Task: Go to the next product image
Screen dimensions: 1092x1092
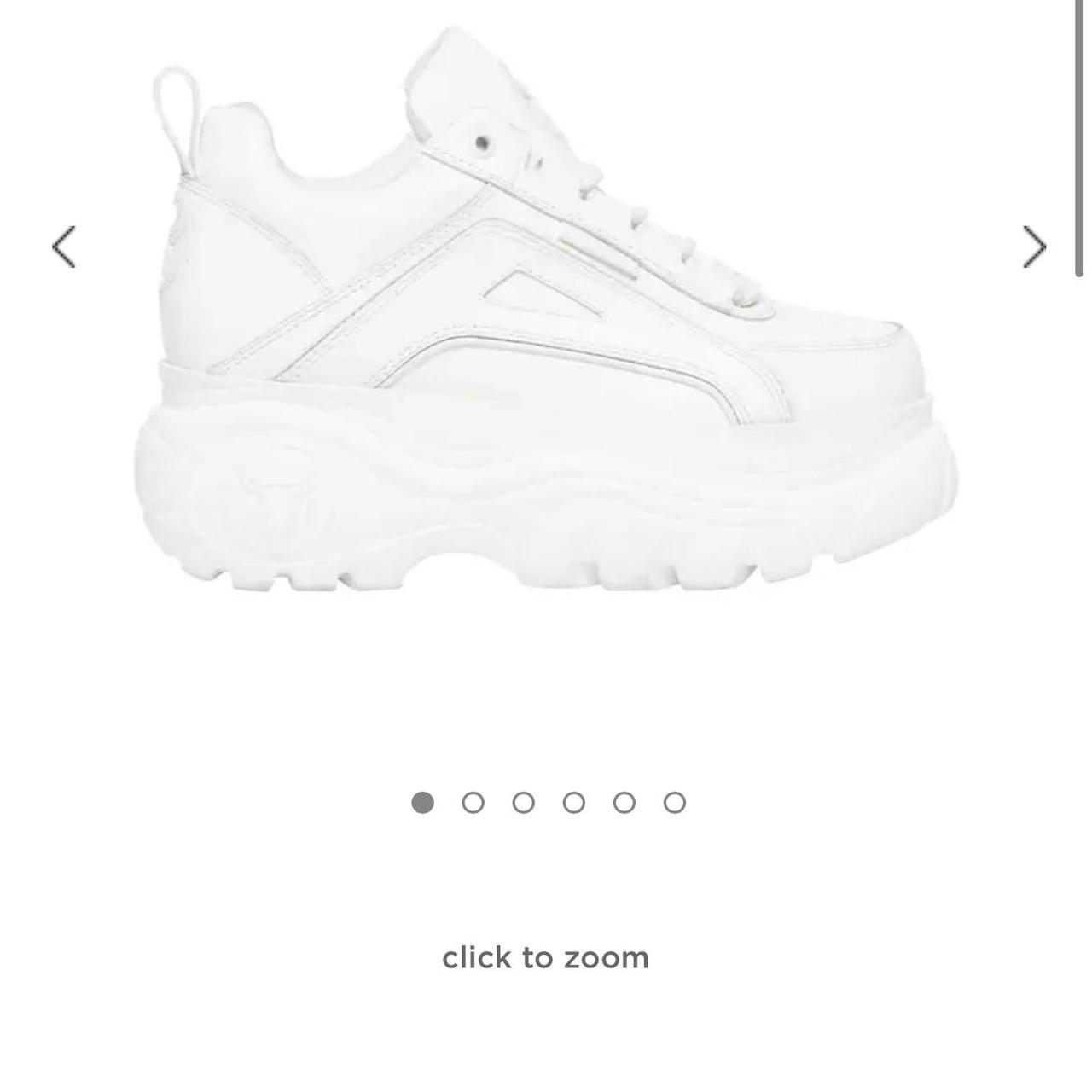Action: (1034, 247)
